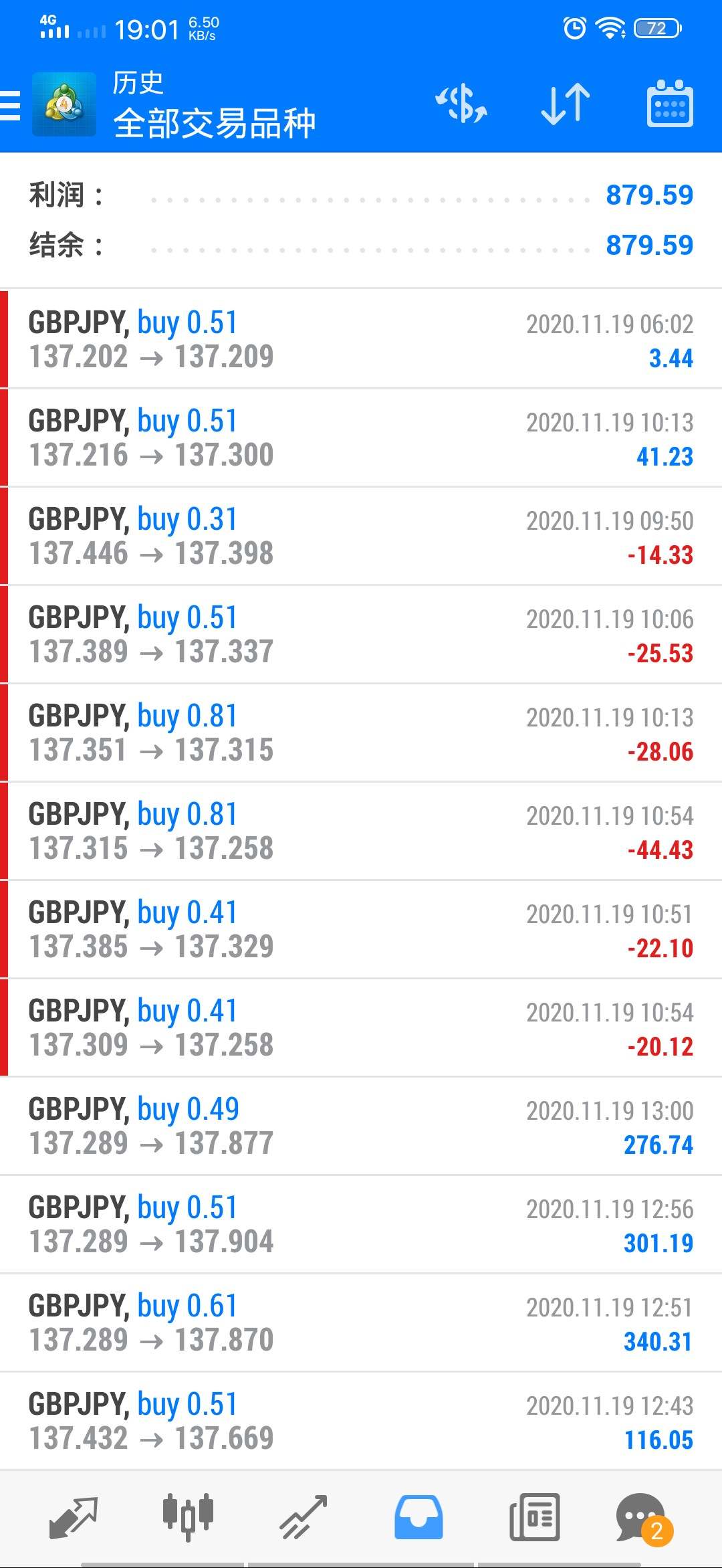Open the symbol filter dollar icon
Image resolution: width=722 pixels, height=1568 pixels.
click(461, 104)
